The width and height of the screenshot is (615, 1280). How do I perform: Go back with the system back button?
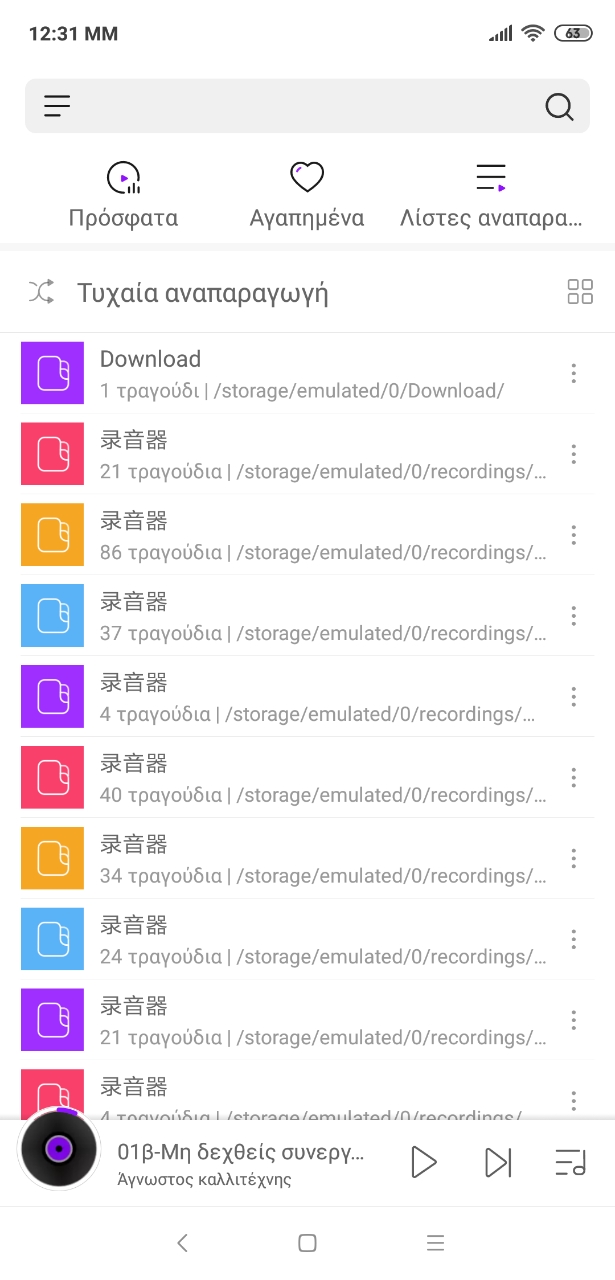(x=182, y=1243)
